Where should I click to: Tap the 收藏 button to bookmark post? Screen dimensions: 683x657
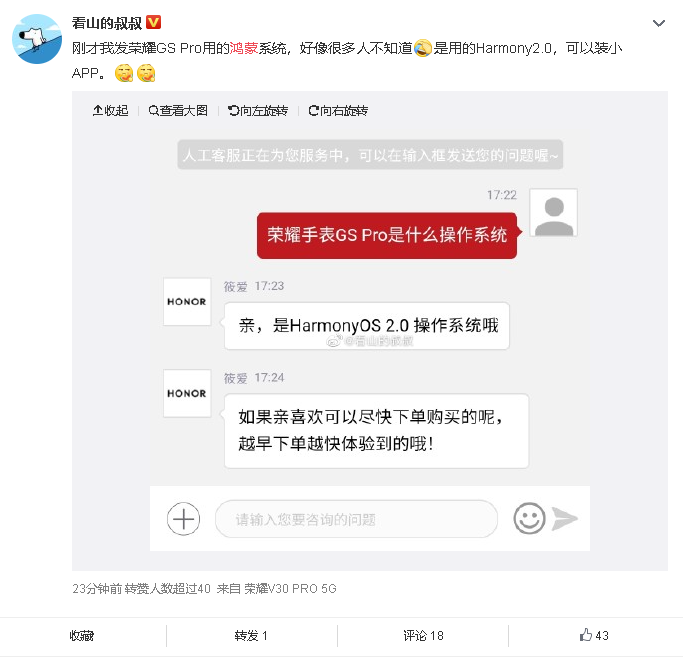click(x=82, y=635)
